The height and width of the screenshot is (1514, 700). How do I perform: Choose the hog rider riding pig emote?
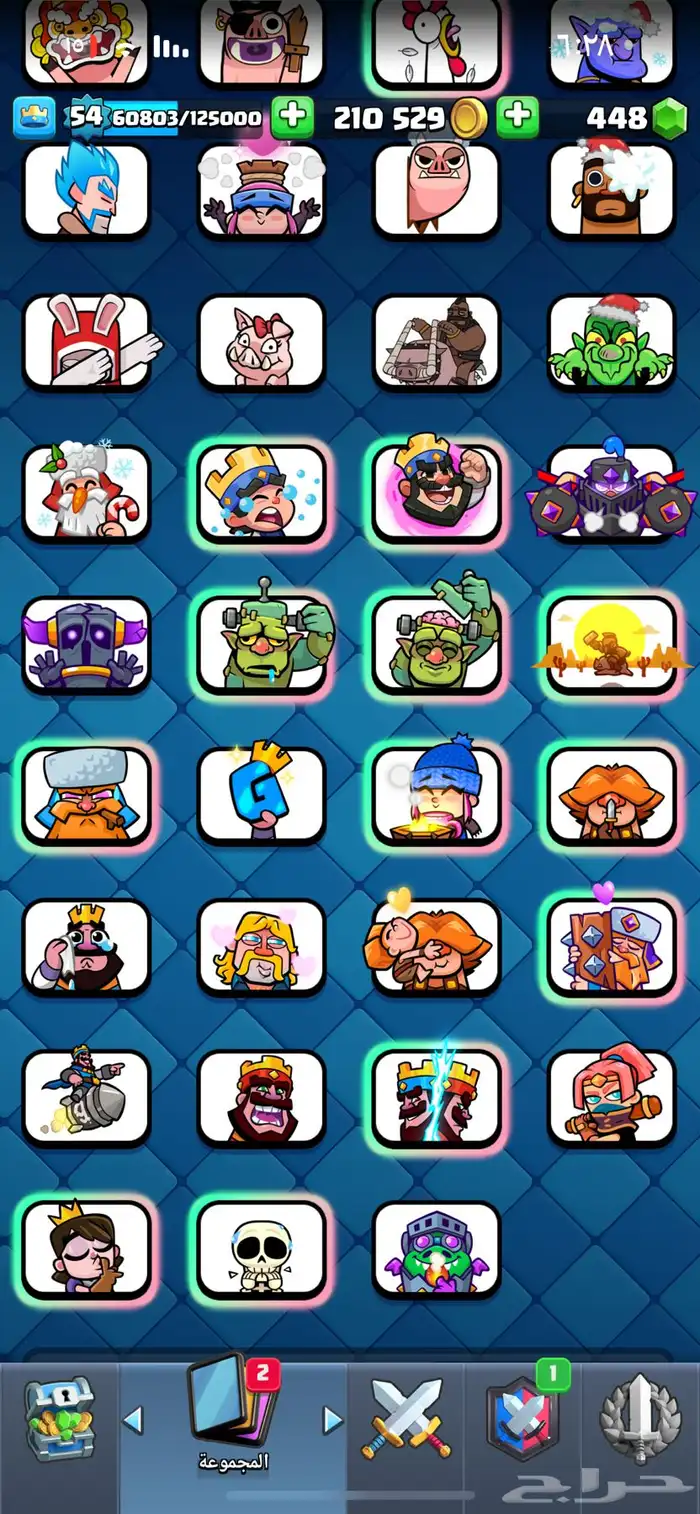[436, 342]
